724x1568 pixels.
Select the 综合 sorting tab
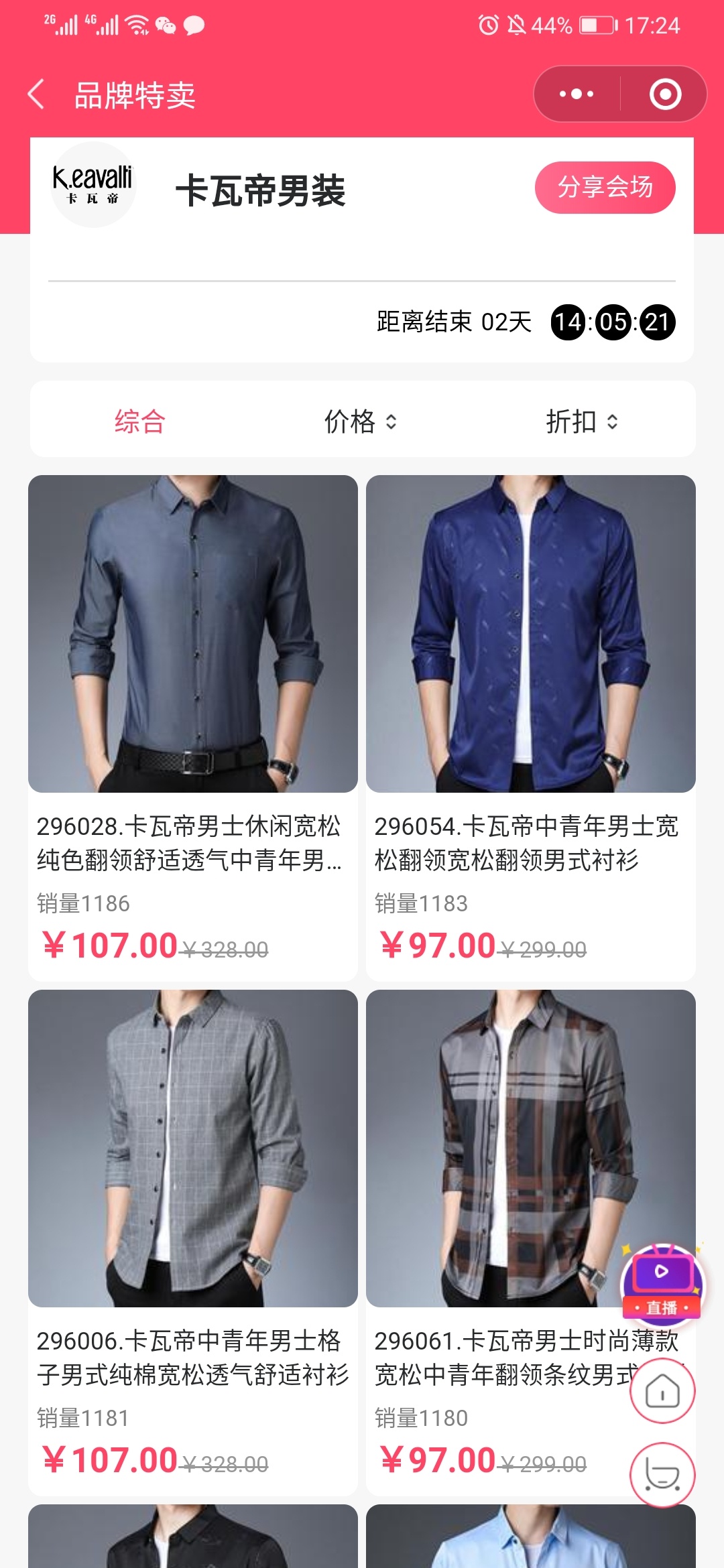point(139,421)
